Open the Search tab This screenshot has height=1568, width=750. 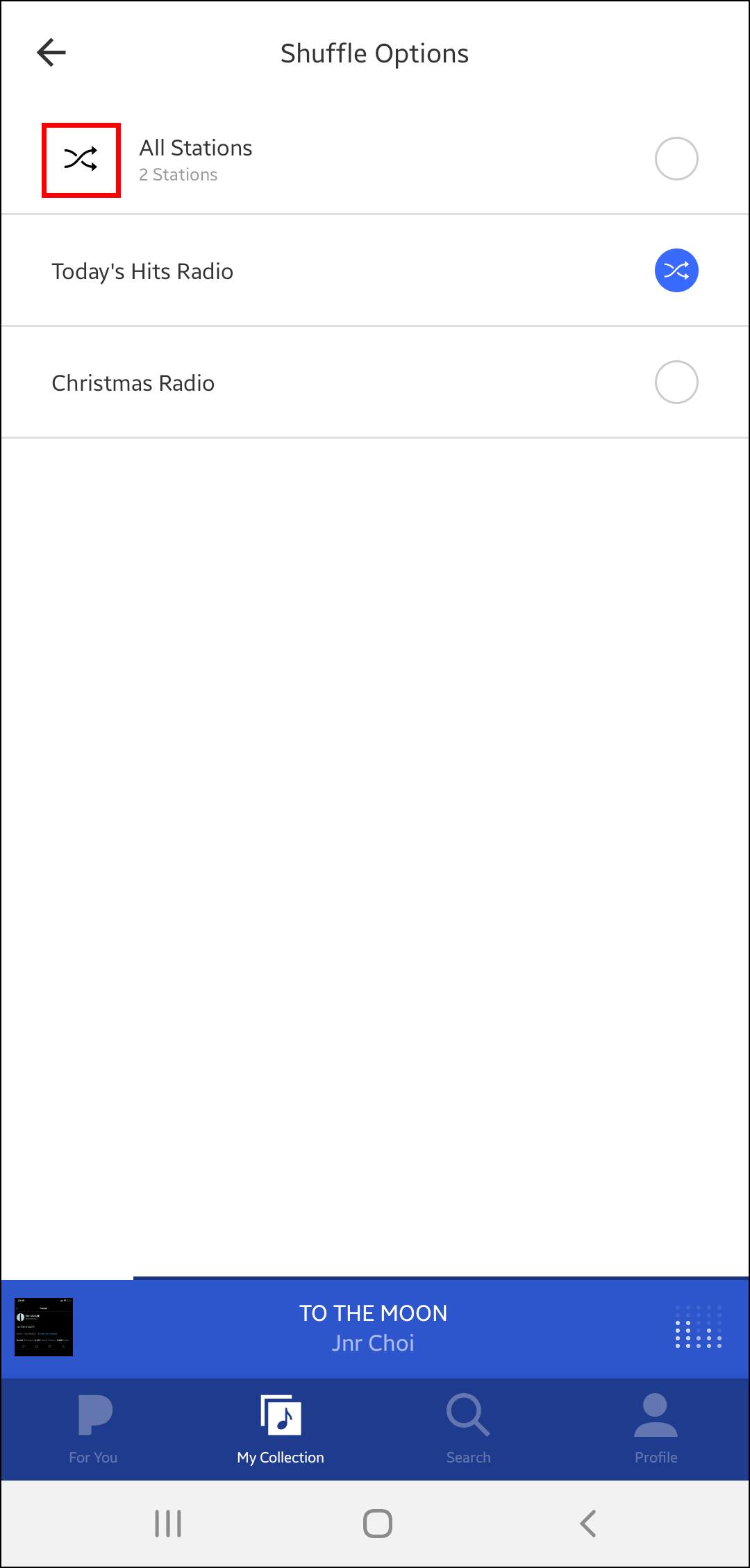pyautogui.click(x=468, y=1428)
